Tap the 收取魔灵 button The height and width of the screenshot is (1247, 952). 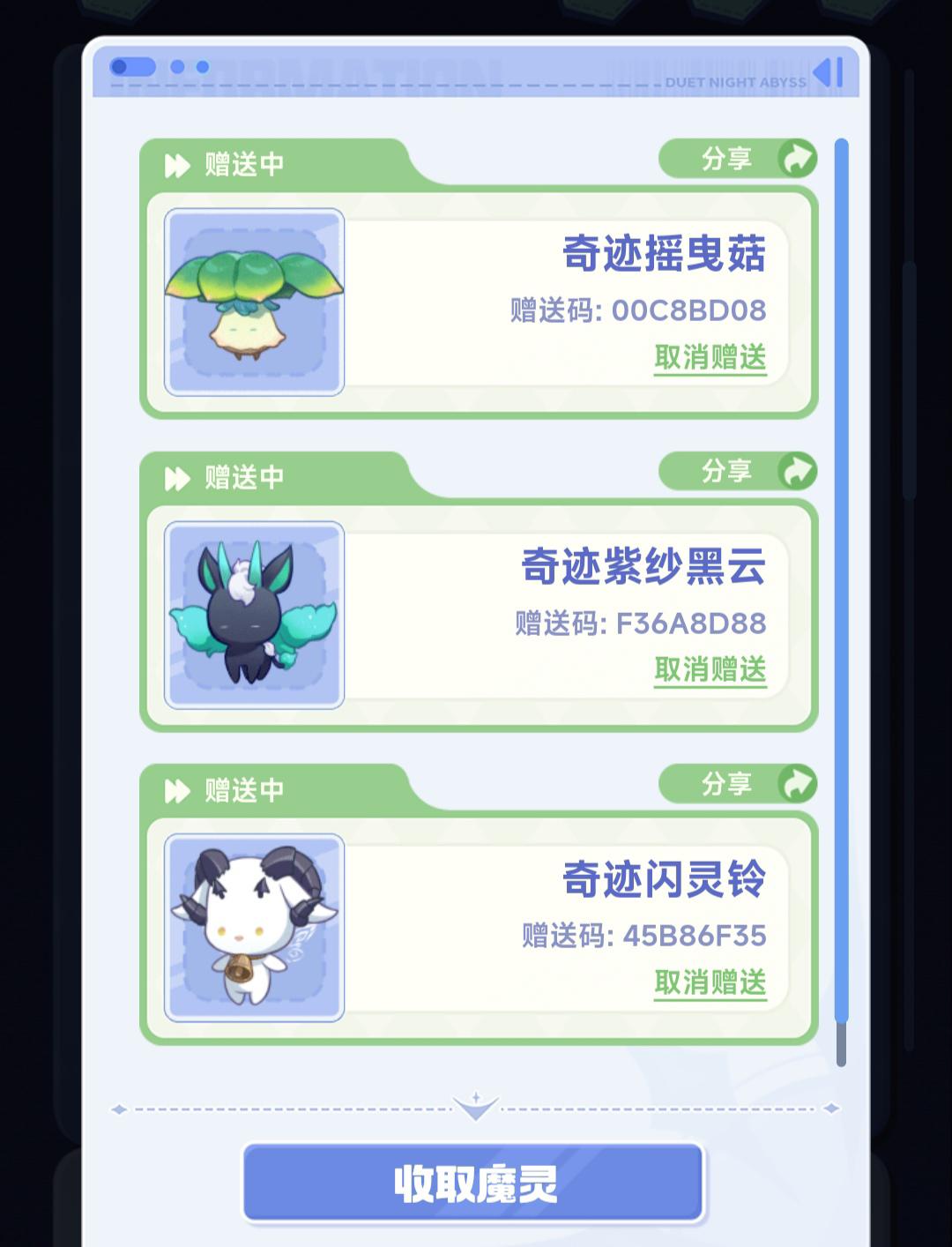474,1183
